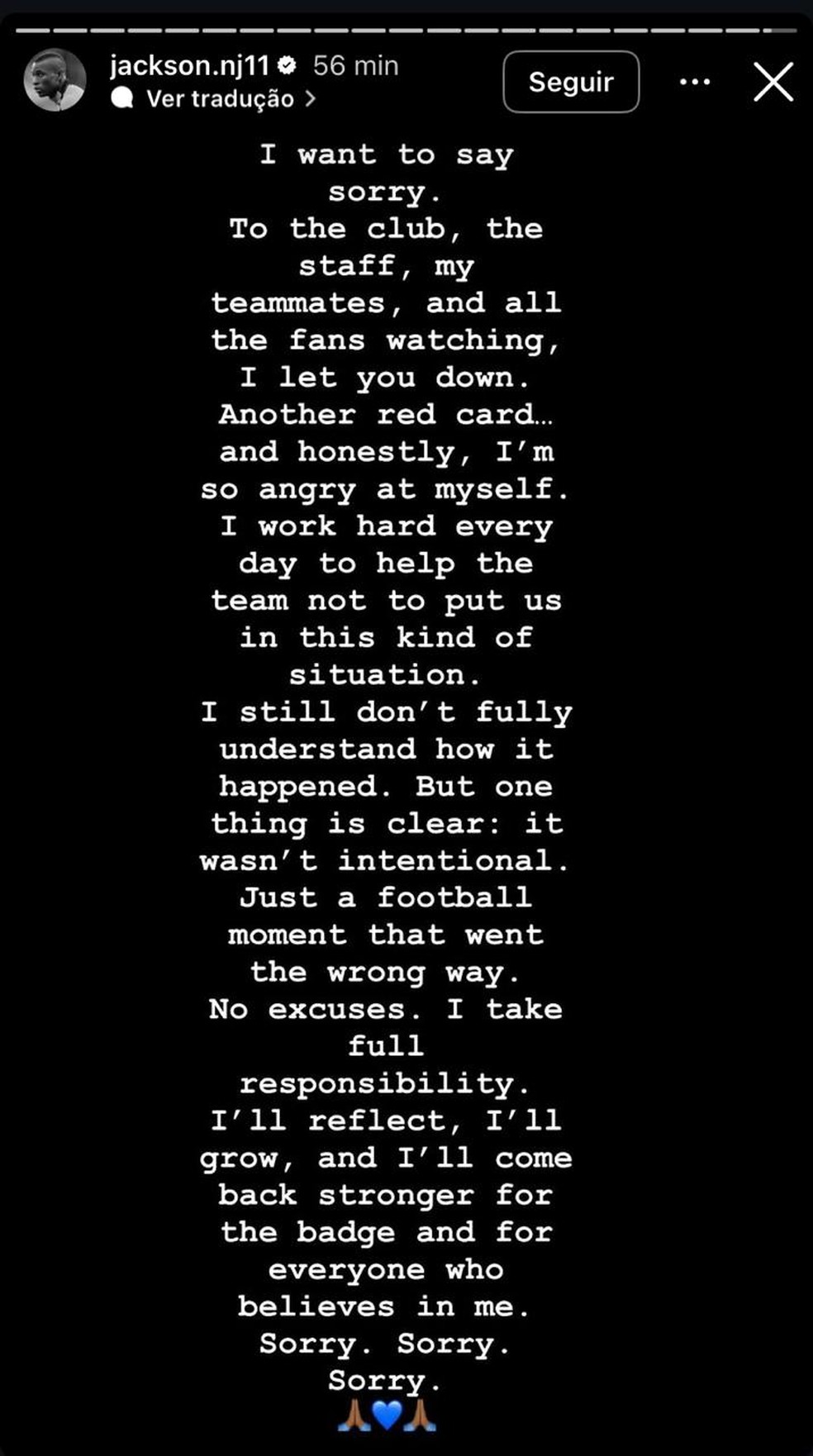The height and width of the screenshot is (1456, 813).
Task: Tap Ver tradução to translate the story
Action: [x=221, y=99]
